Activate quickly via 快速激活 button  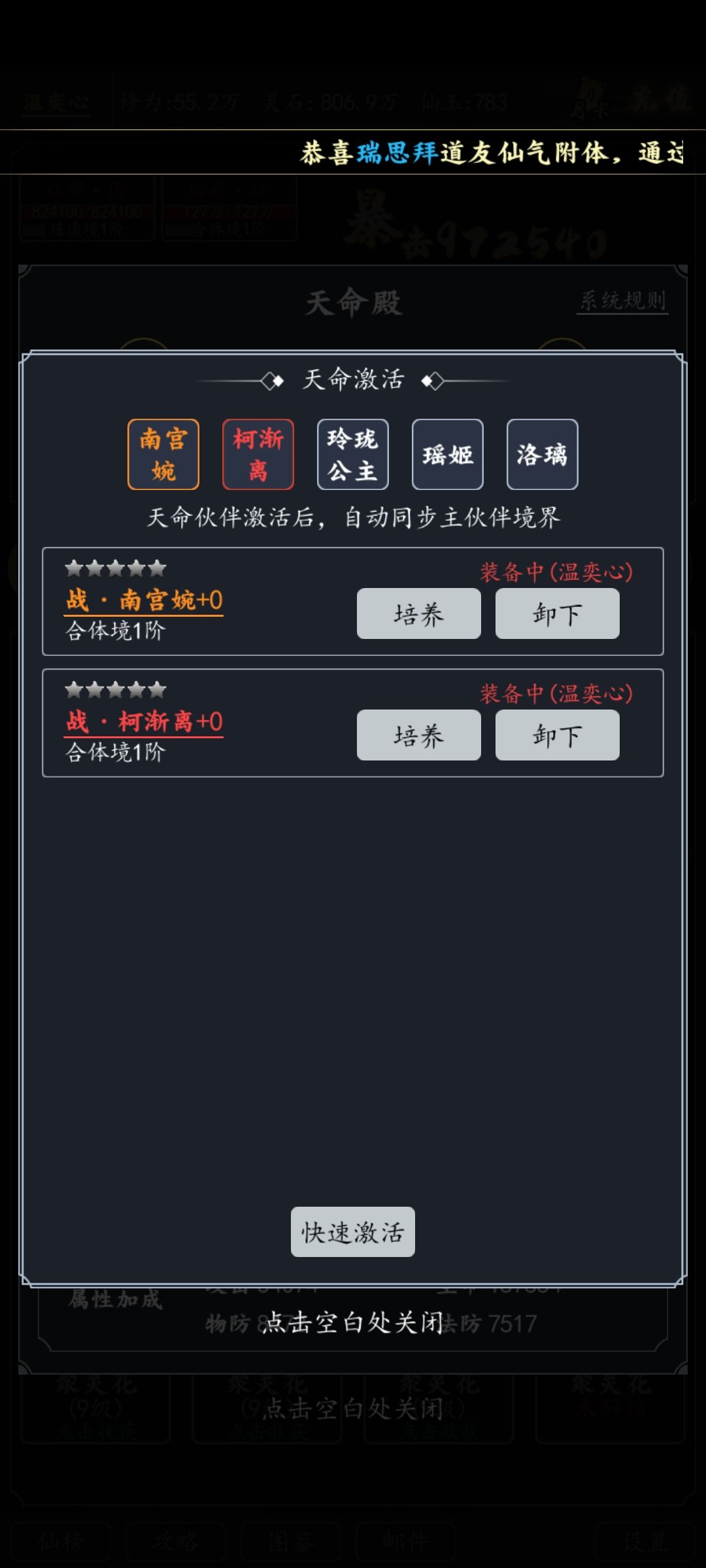[352, 1231]
